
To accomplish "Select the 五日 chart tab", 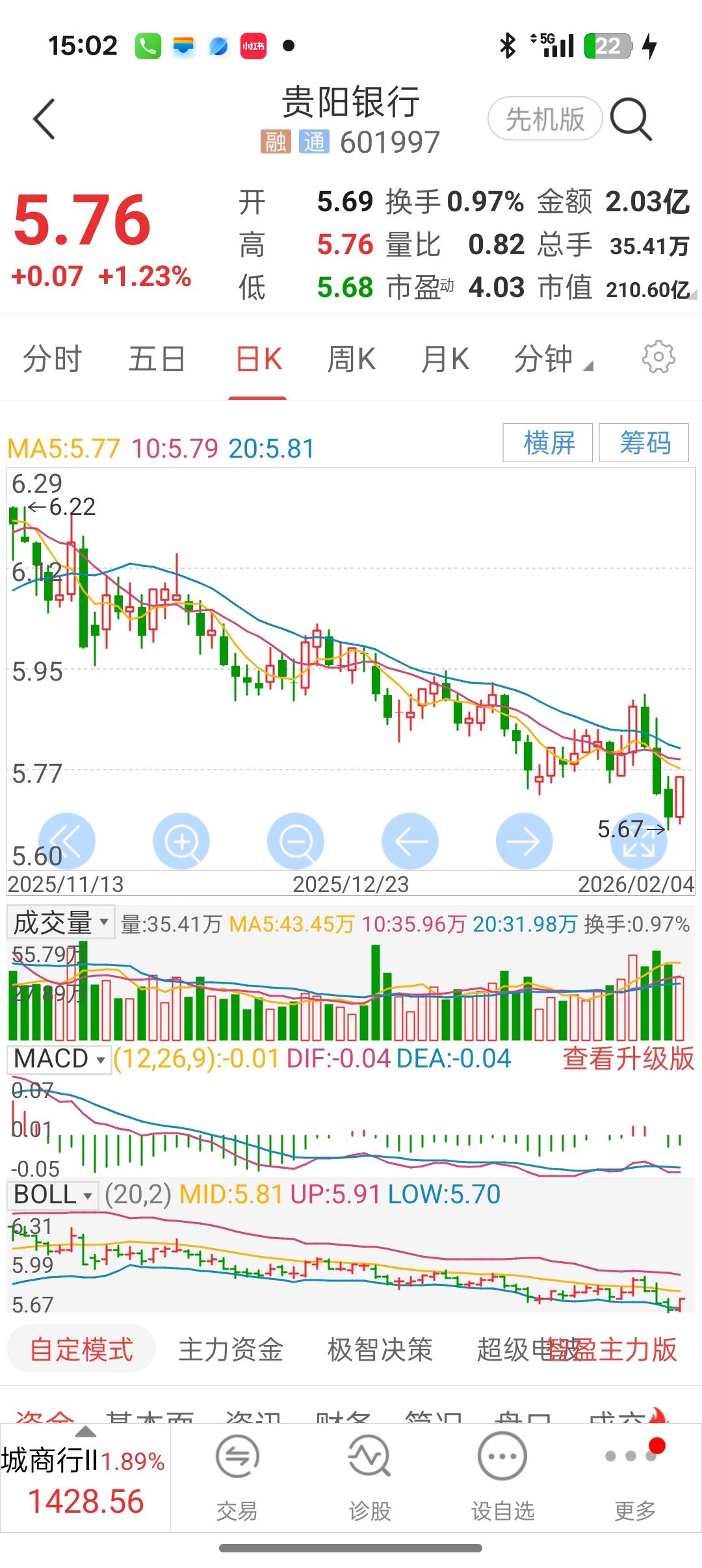I will [157, 359].
